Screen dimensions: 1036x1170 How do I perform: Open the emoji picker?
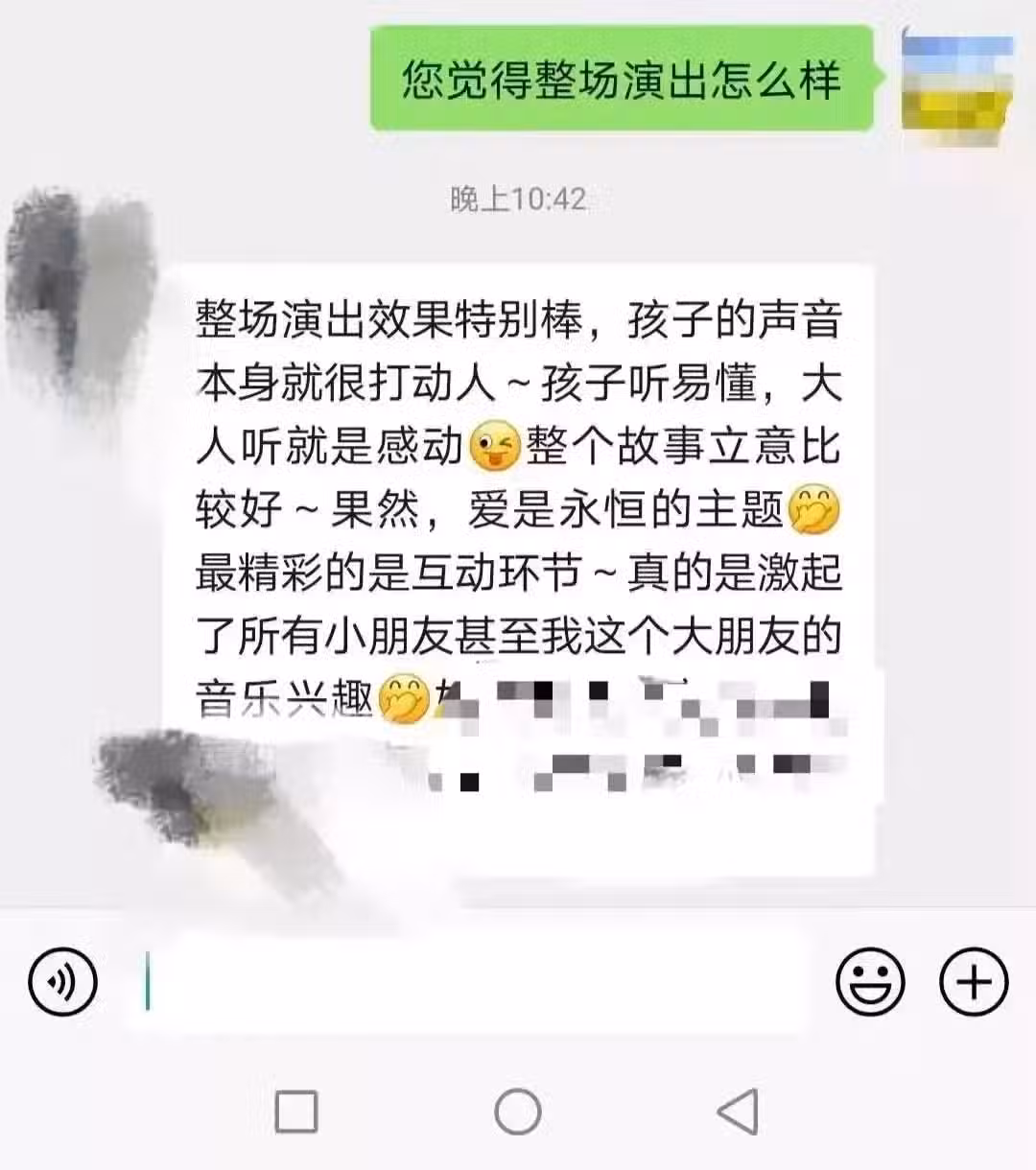click(870, 982)
